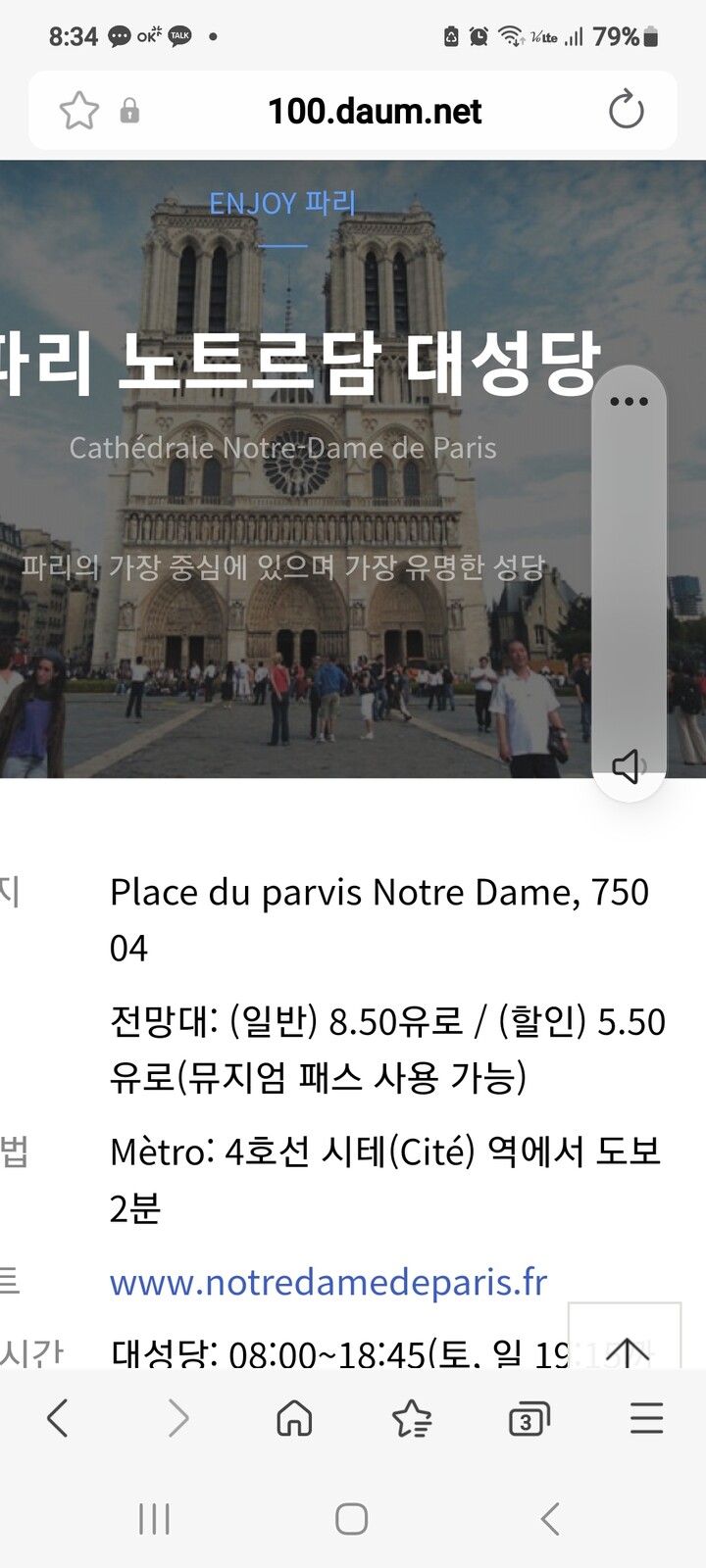View site security via the lock icon
This screenshot has width=706, height=1568.
click(130, 110)
